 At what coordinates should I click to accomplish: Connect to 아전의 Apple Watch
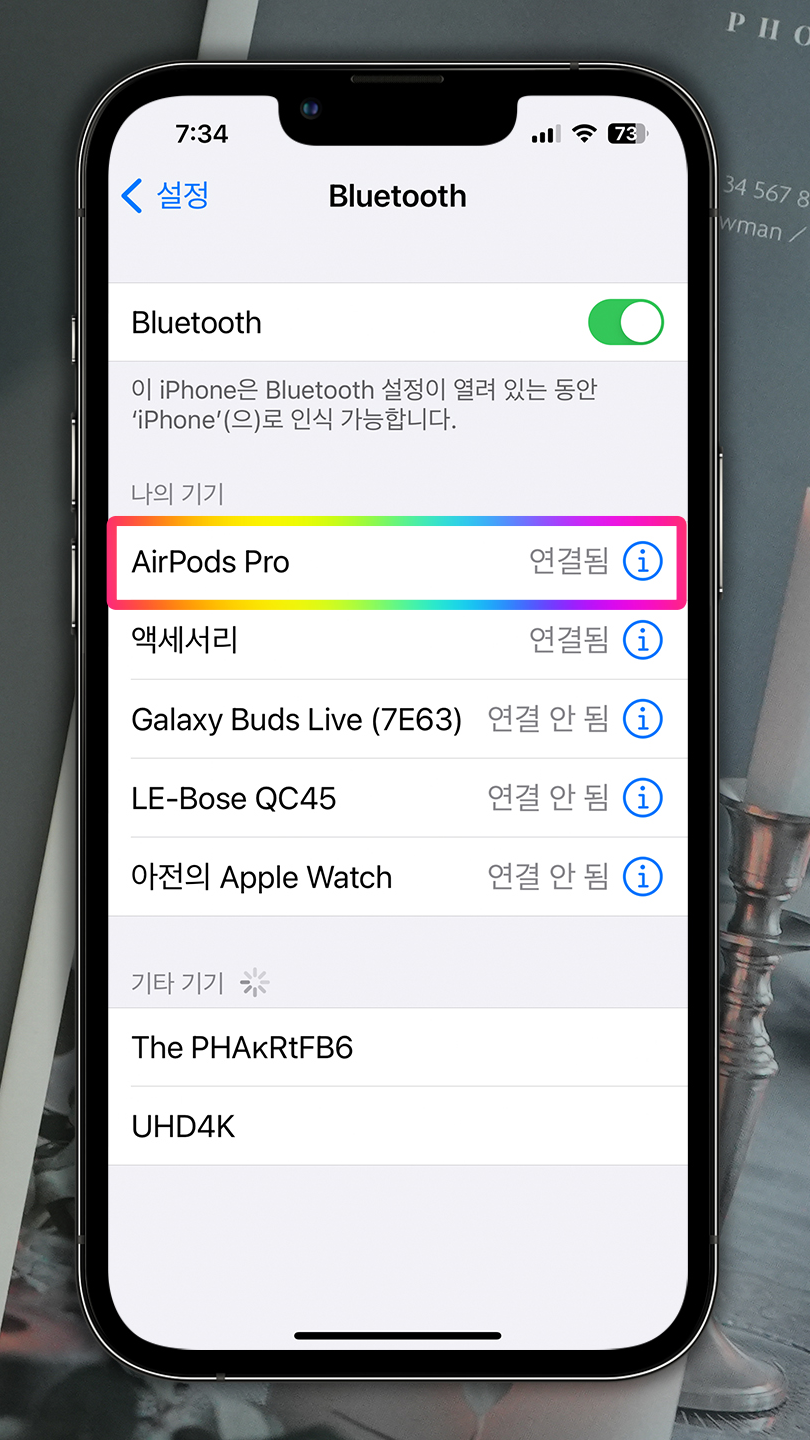[x=397, y=877]
